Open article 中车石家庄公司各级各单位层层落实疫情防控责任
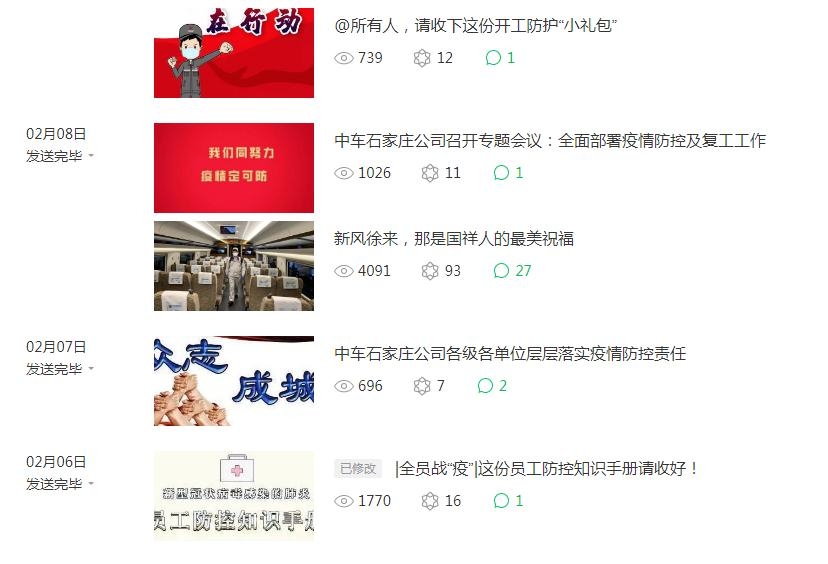 click(509, 354)
